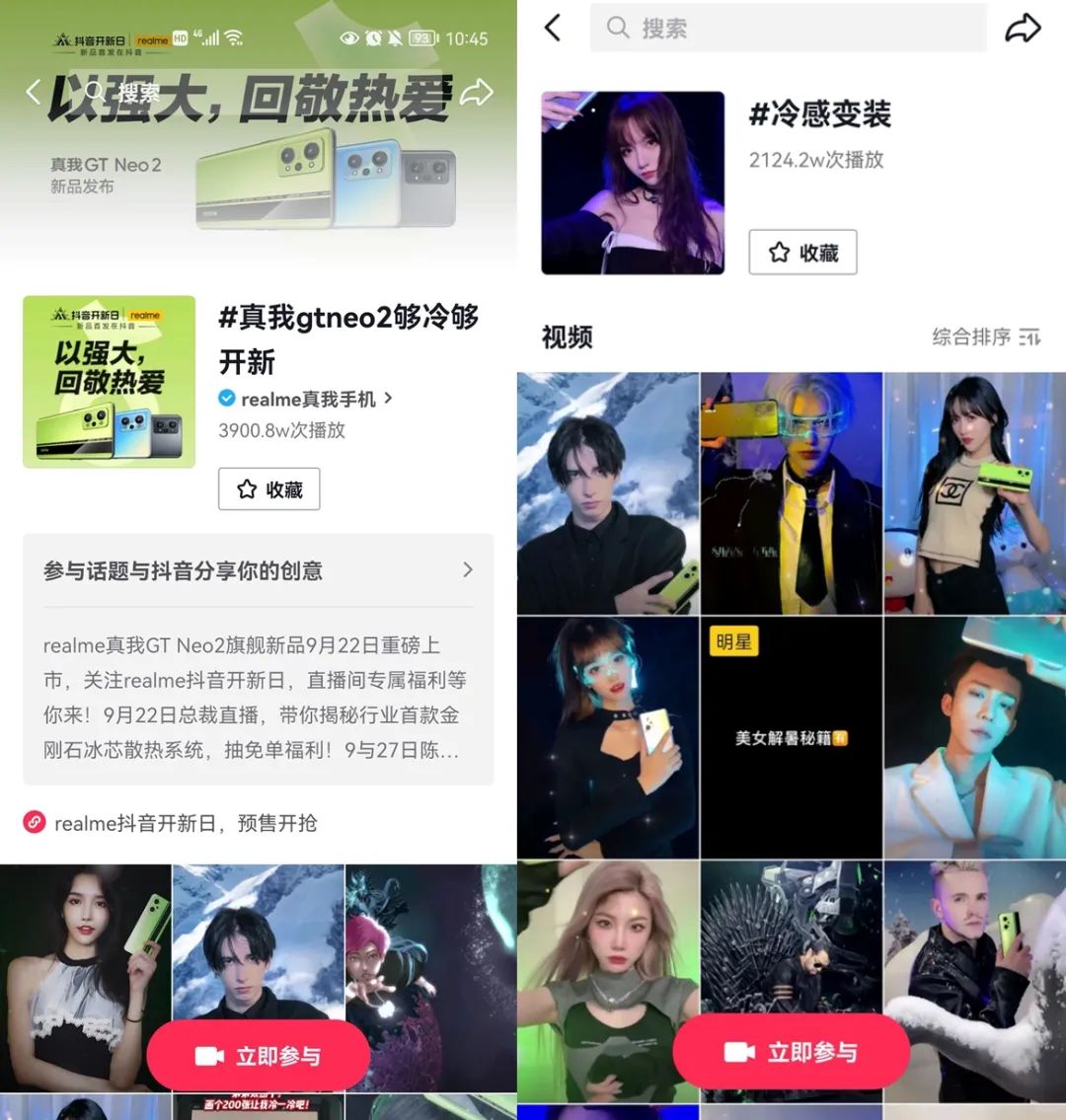This screenshot has height=1120, width=1066.
Task: Join the realme topic via 立即参与
Action: 259,1056
